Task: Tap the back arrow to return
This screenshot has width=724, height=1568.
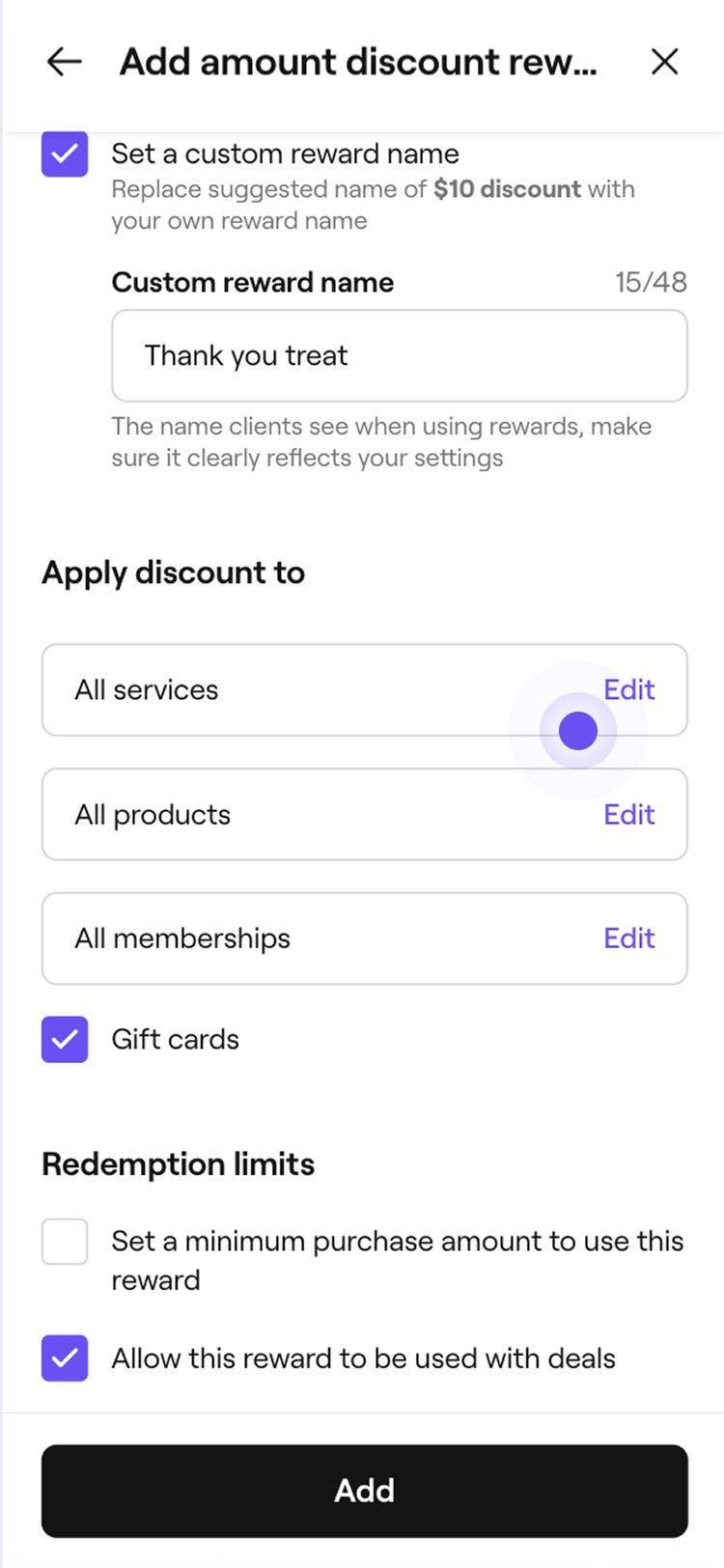Action: click(63, 61)
